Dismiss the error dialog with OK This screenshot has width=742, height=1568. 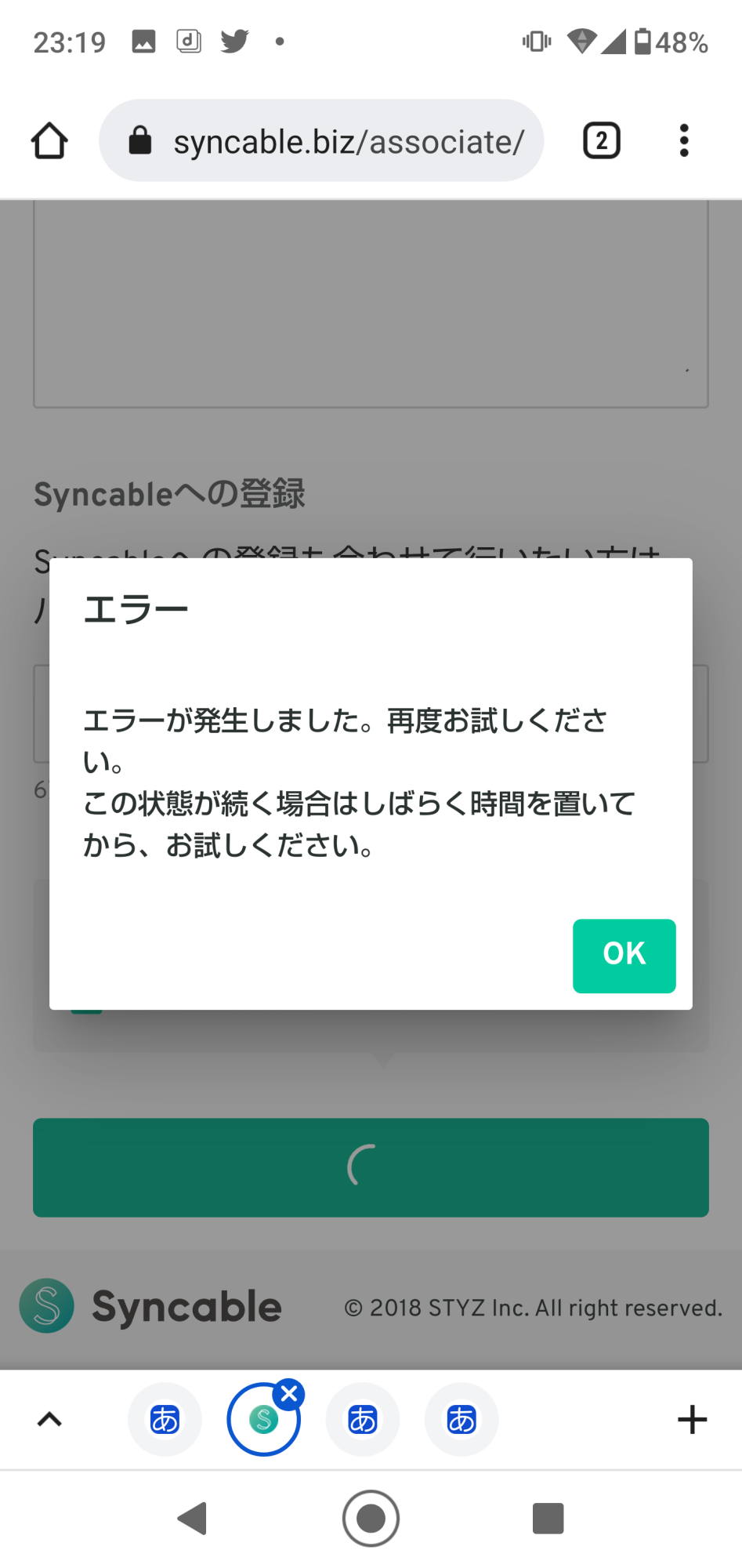coord(624,955)
